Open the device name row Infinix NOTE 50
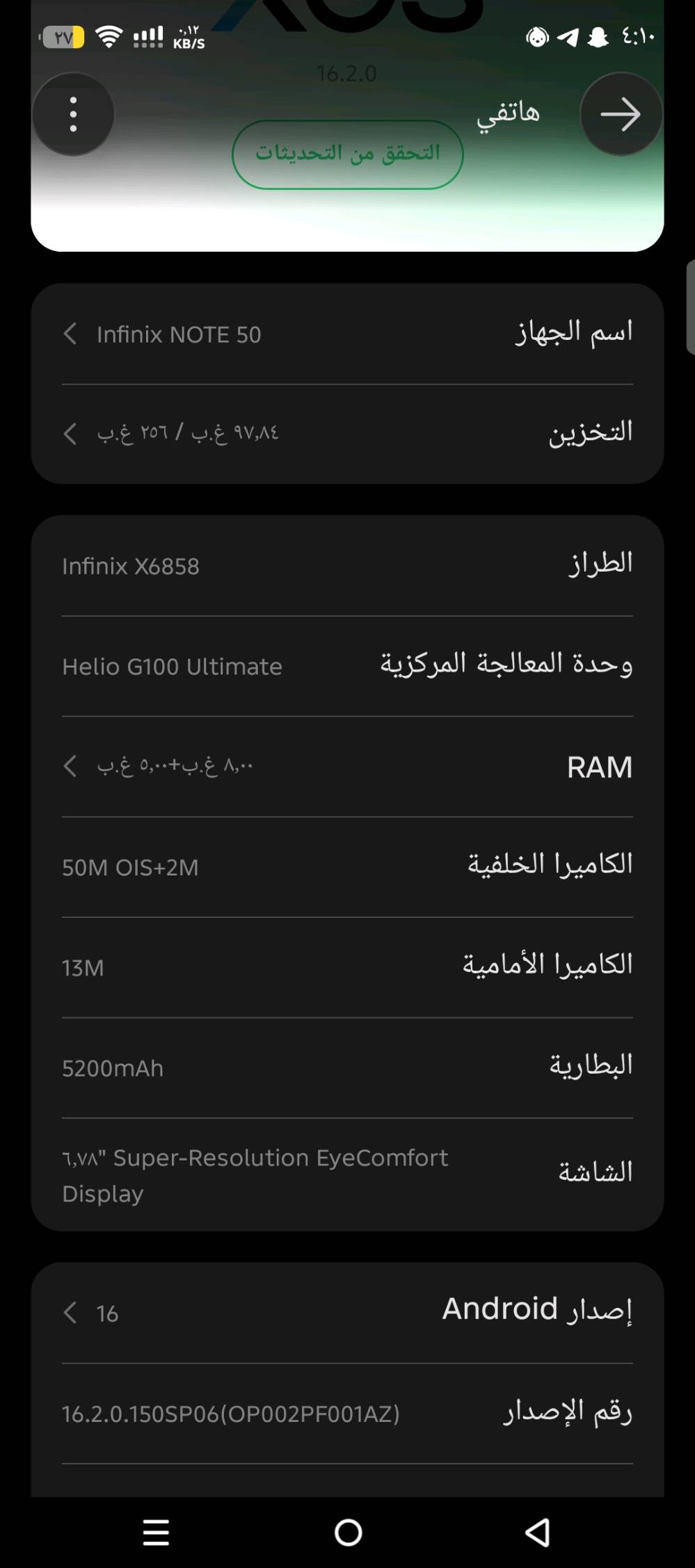The height and width of the screenshot is (1568, 695). pyautogui.click(x=347, y=334)
